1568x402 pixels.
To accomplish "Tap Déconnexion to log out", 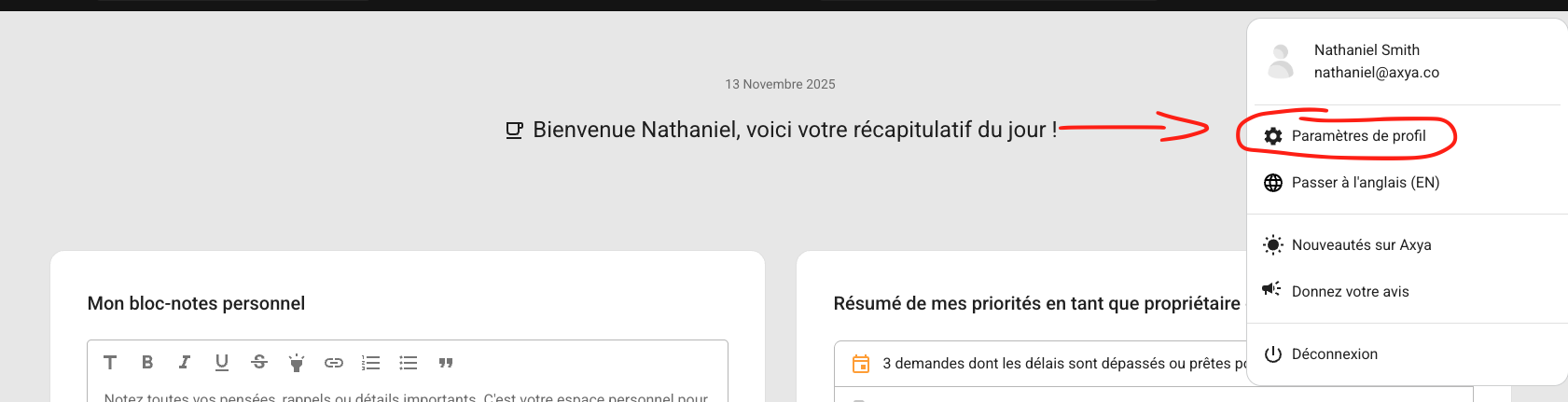I will (x=1334, y=354).
